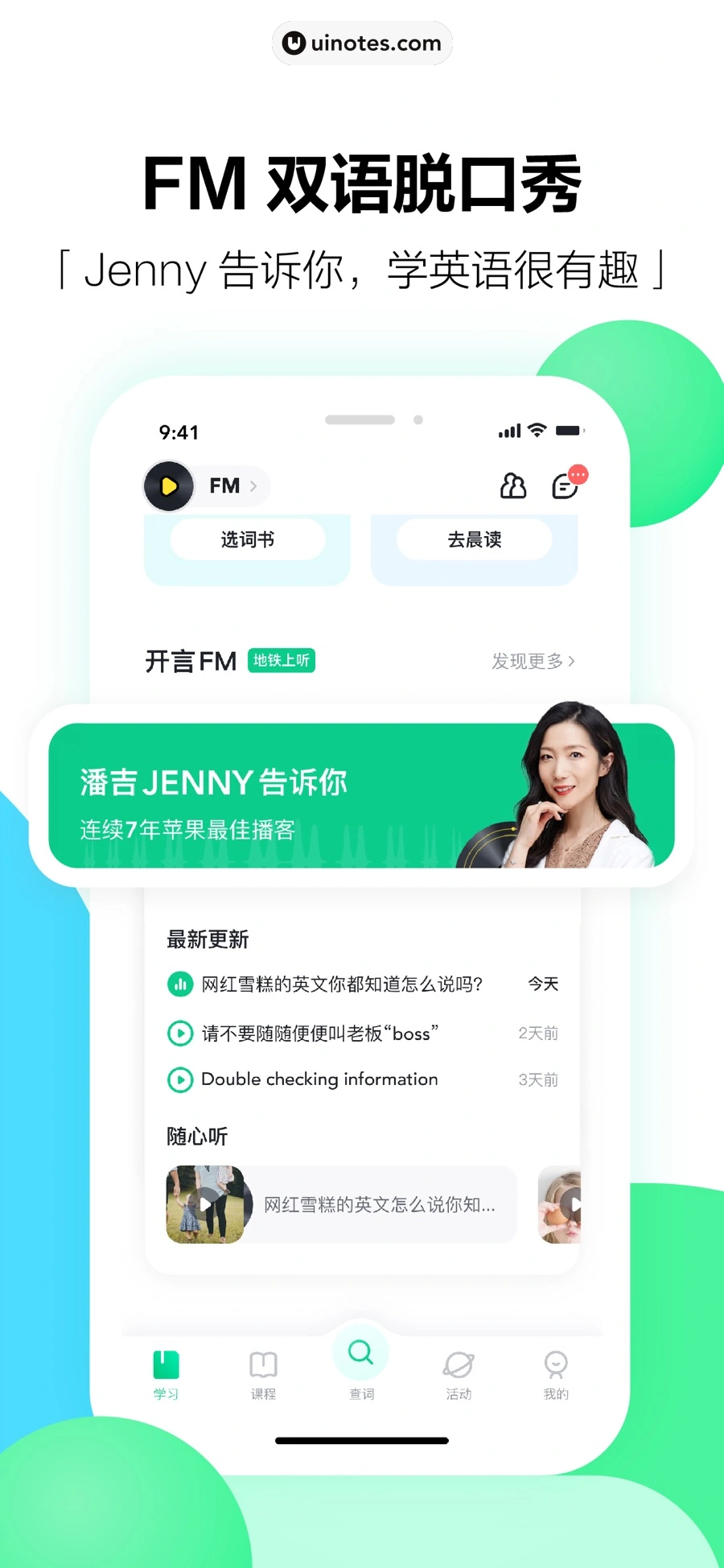Open 发现更多 to discover more FM content

click(533, 661)
